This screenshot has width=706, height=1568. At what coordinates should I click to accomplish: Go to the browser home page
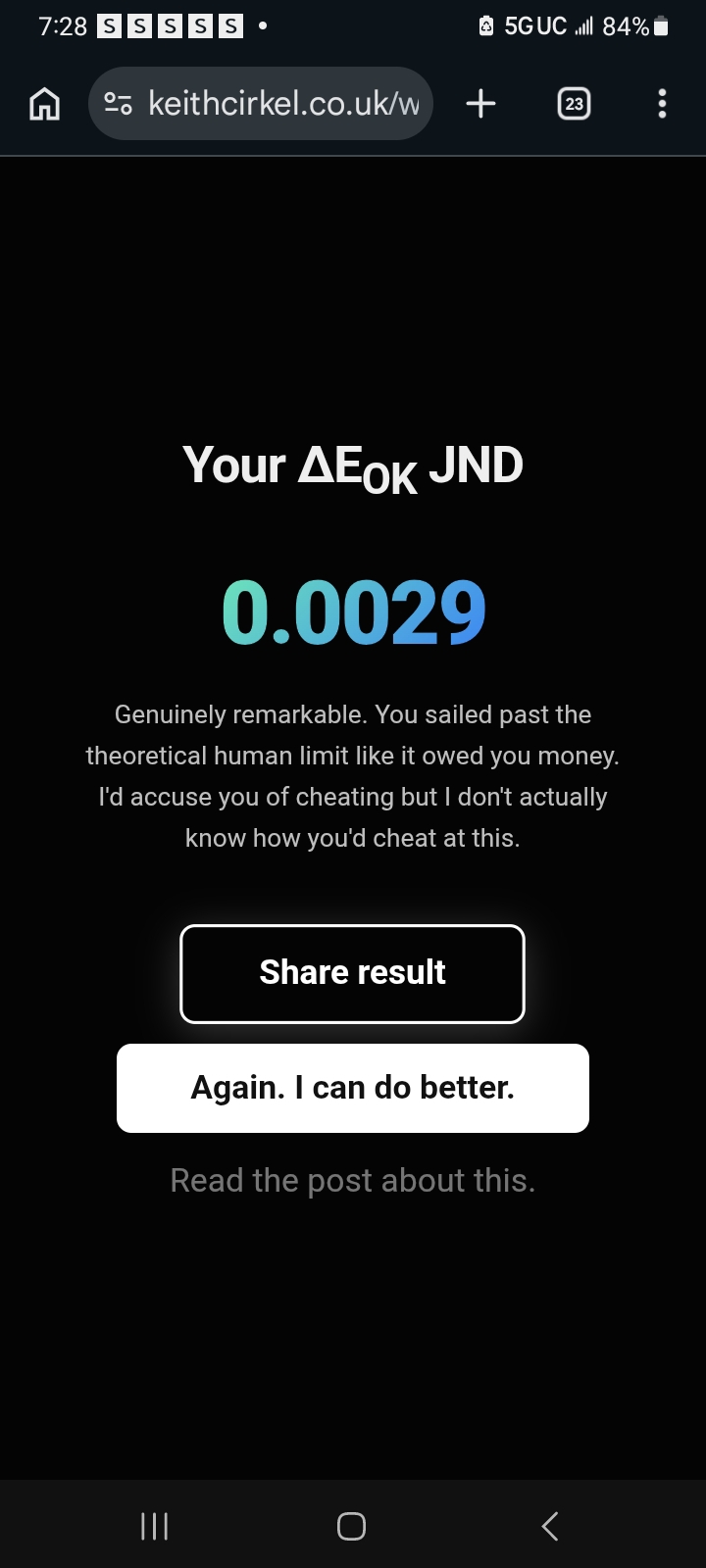point(44,104)
